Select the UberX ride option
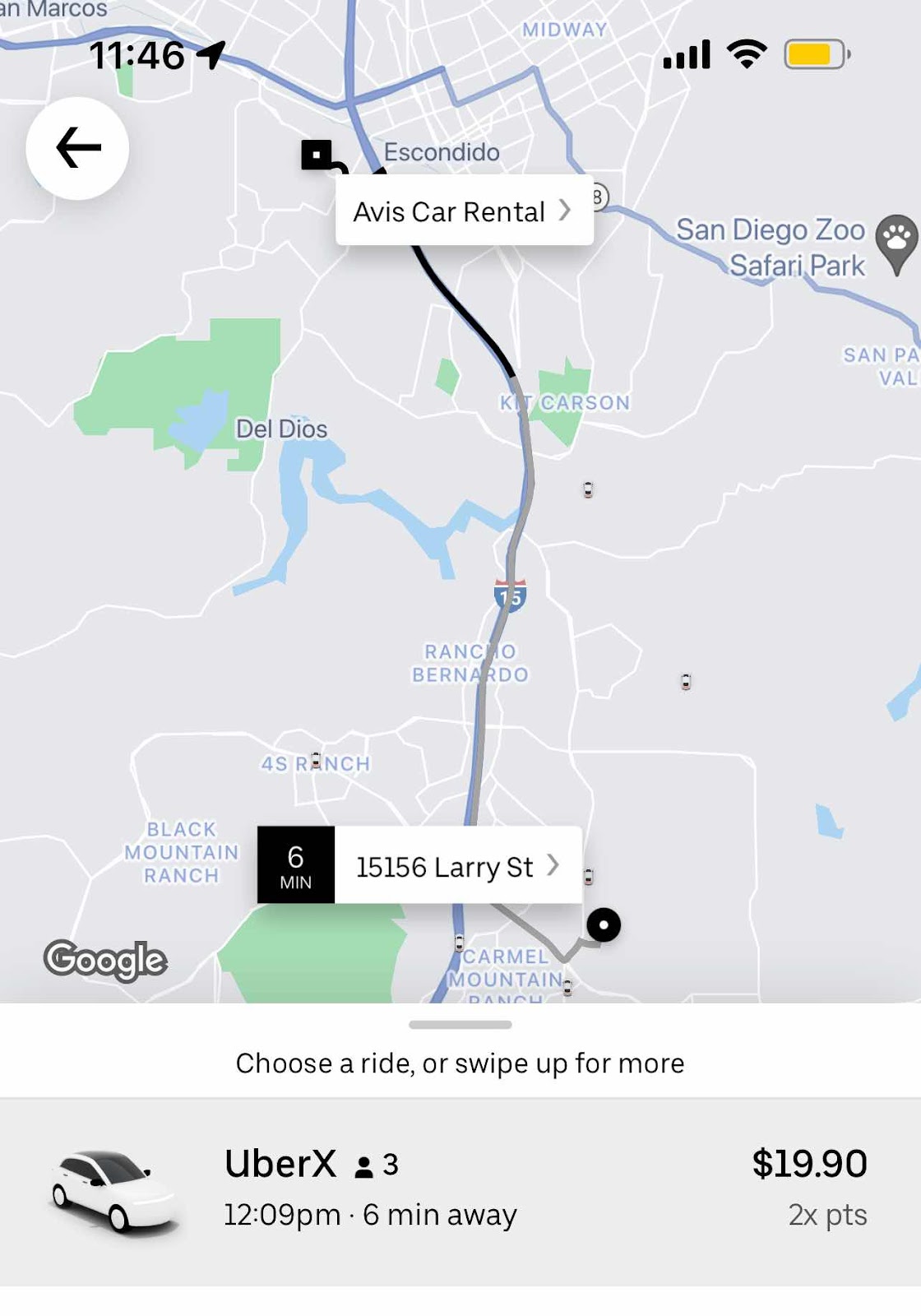The image size is (921, 1316). (460, 1189)
